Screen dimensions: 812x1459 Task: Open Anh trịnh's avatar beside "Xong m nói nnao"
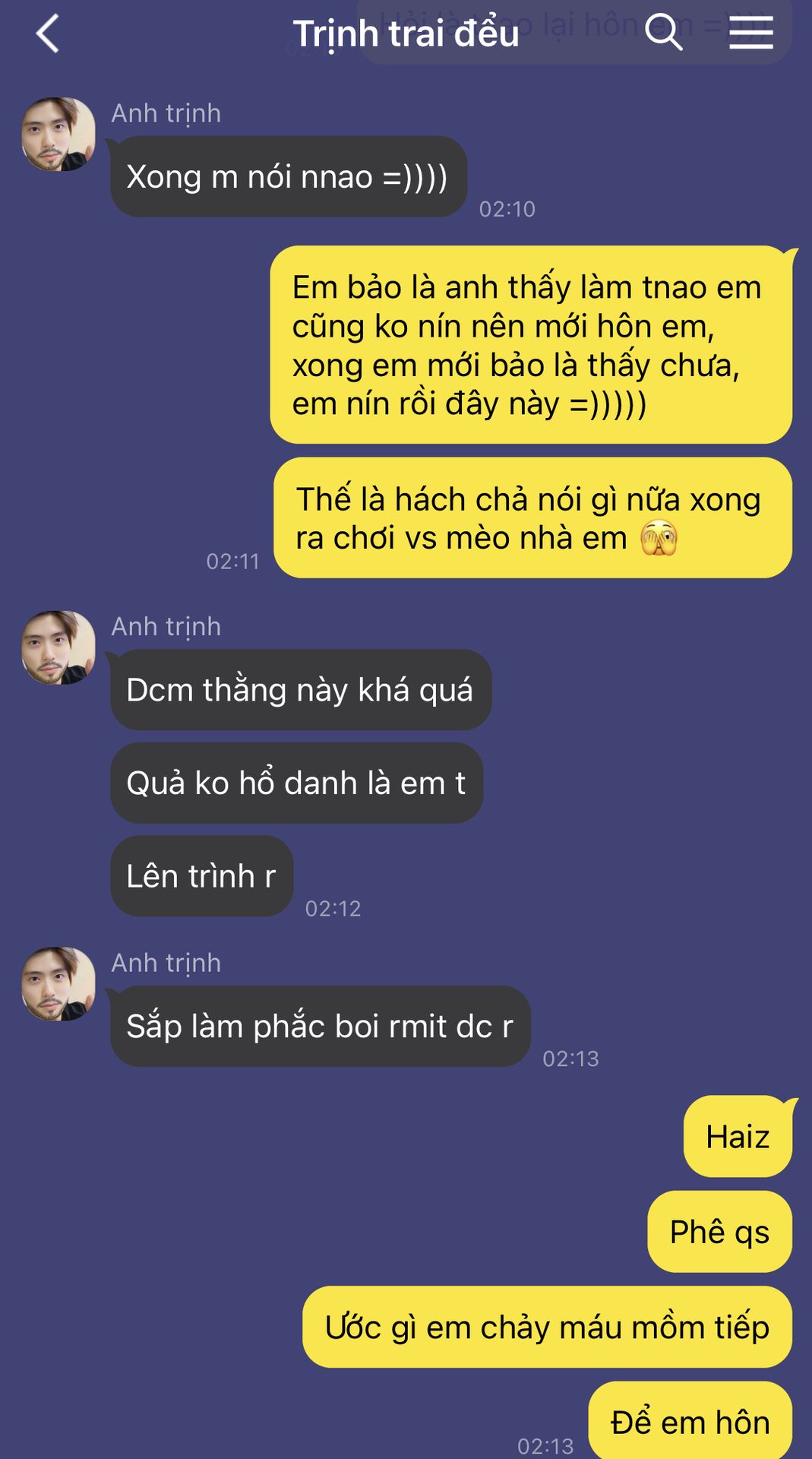[x=58, y=134]
